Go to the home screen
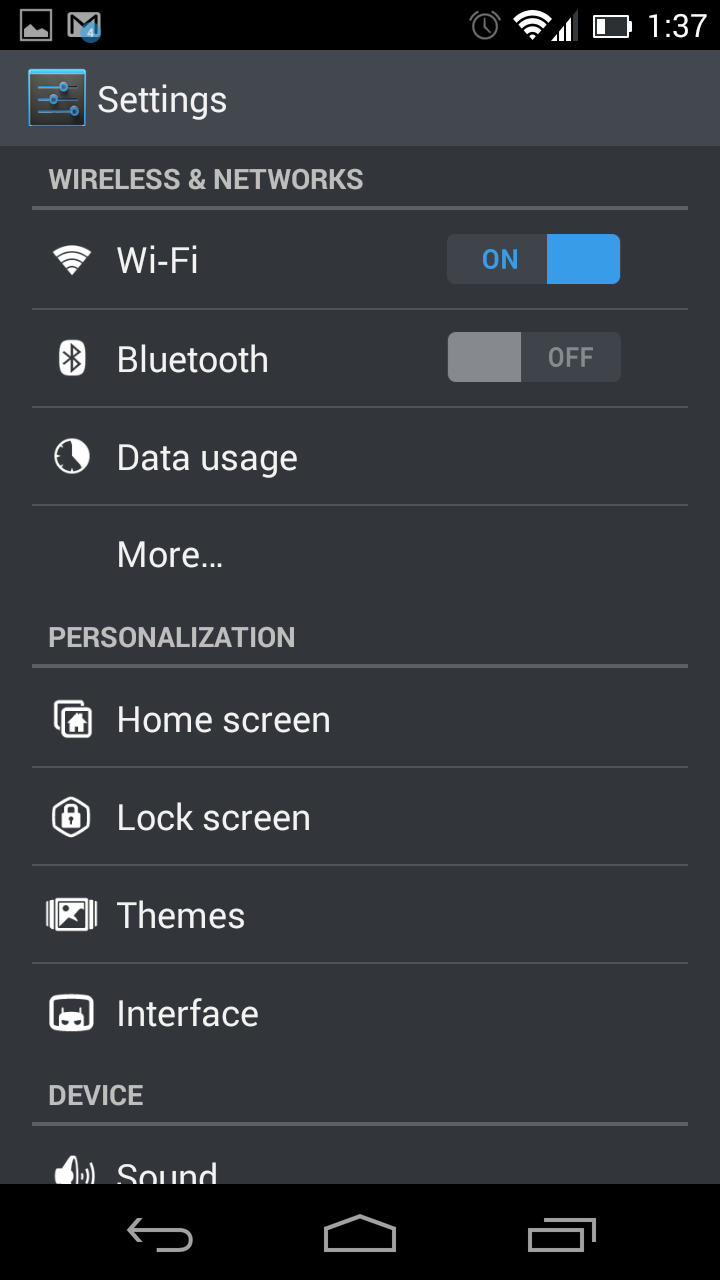This screenshot has width=720, height=1280. pyautogui.click(x=360, y=1234)
